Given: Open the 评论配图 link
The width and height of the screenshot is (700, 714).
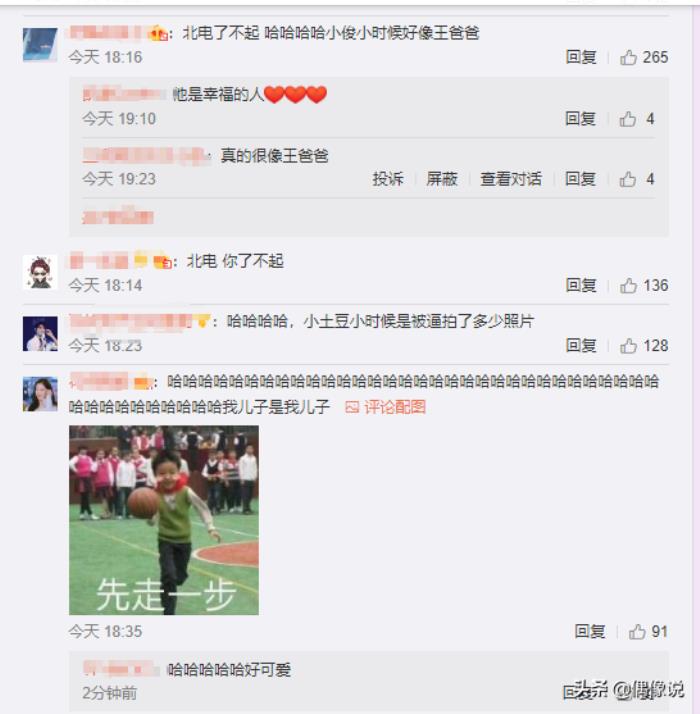Looking at the screenshot, I should (386, 407).
